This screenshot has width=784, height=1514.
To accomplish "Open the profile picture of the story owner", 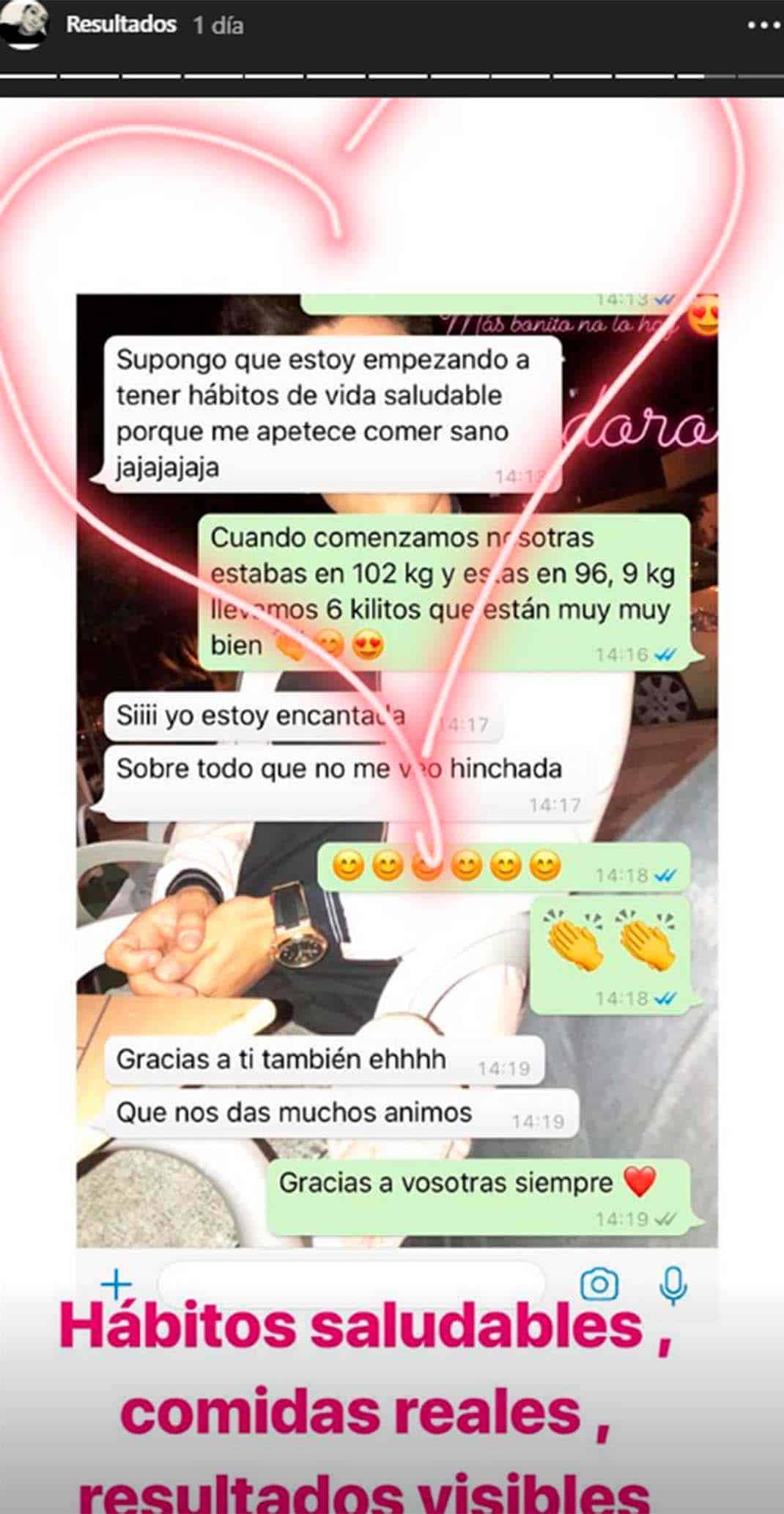I will (26, 24).
